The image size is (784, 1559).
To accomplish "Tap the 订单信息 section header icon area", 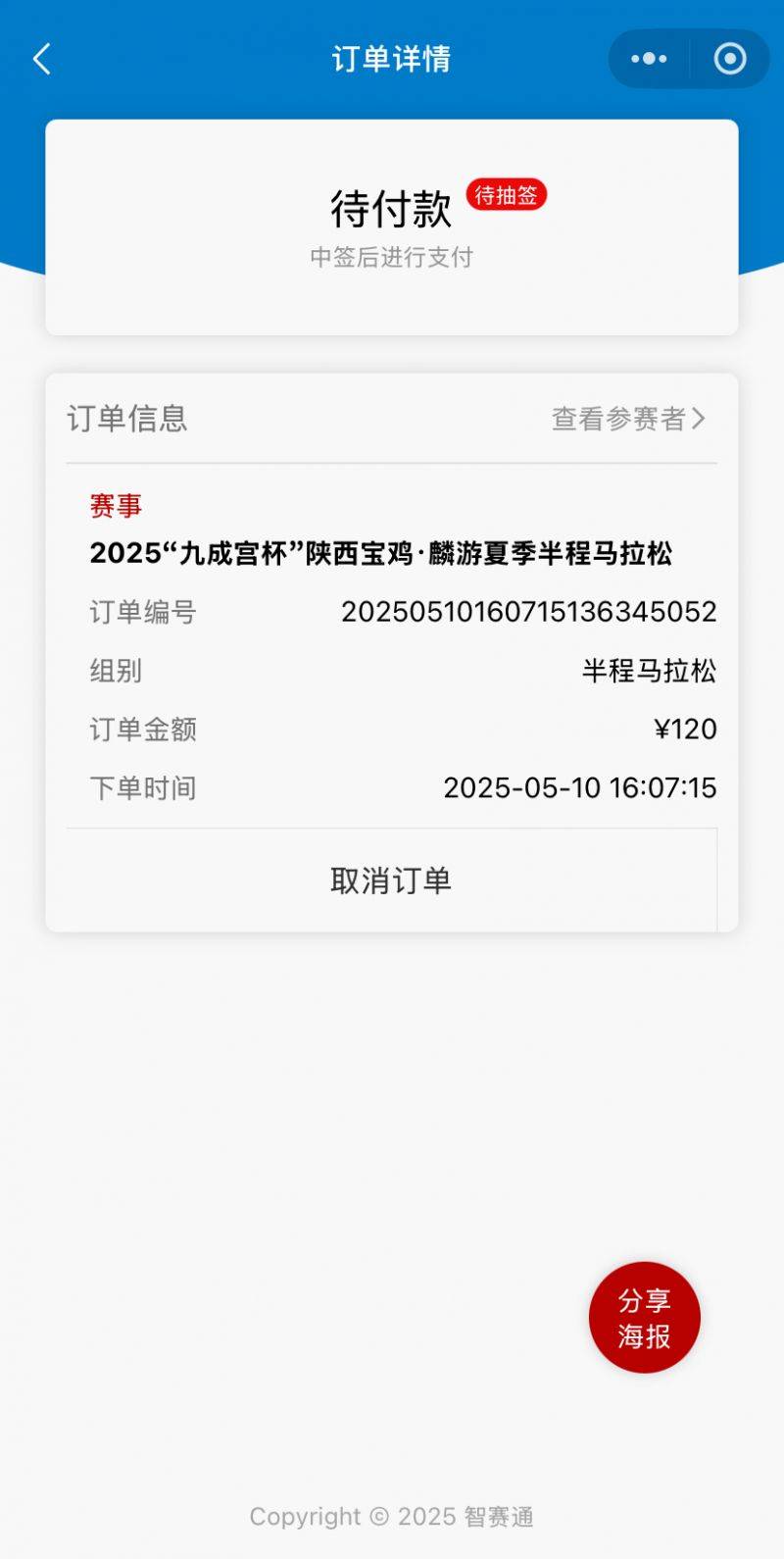I will 128,419.
